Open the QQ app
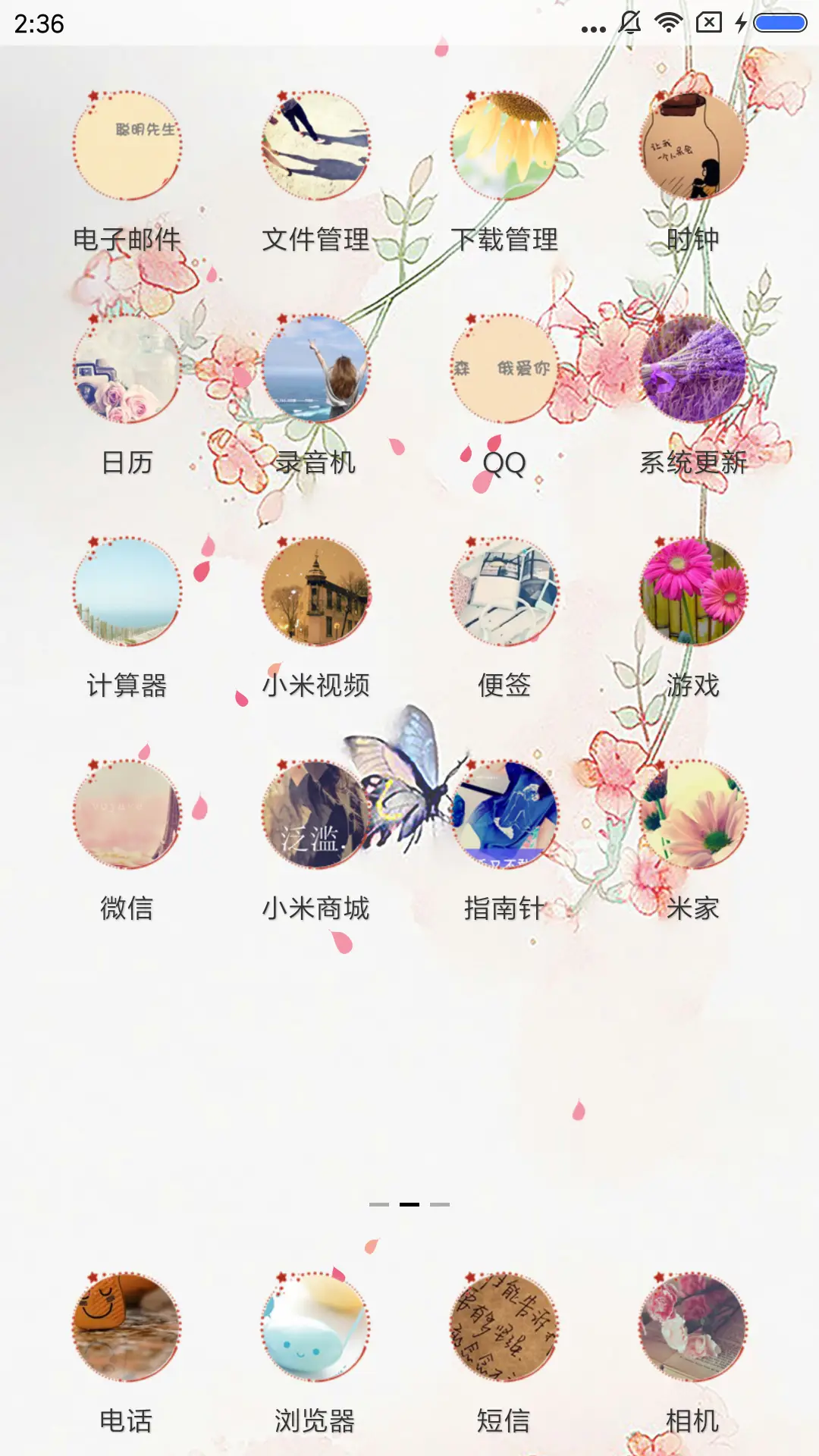The width and height of the screenshot is (819, 1456). tap(503, 370)
